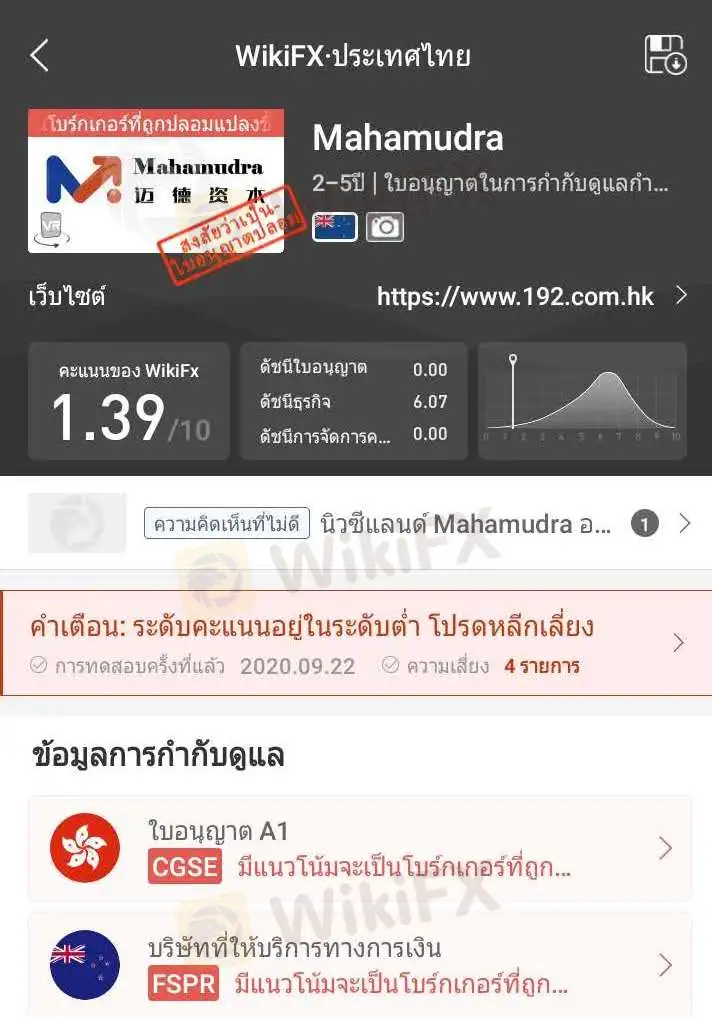Viewport: 712px width, 1017px height.
Task: Open the WikiFx score 1.39 card
Action: [130, 401]
